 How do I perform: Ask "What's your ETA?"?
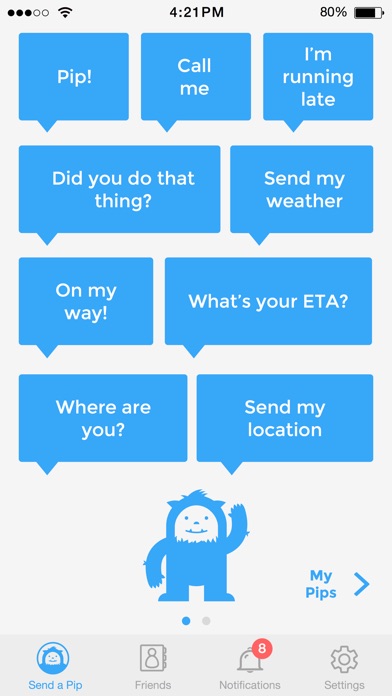click(x=268, y=302)
